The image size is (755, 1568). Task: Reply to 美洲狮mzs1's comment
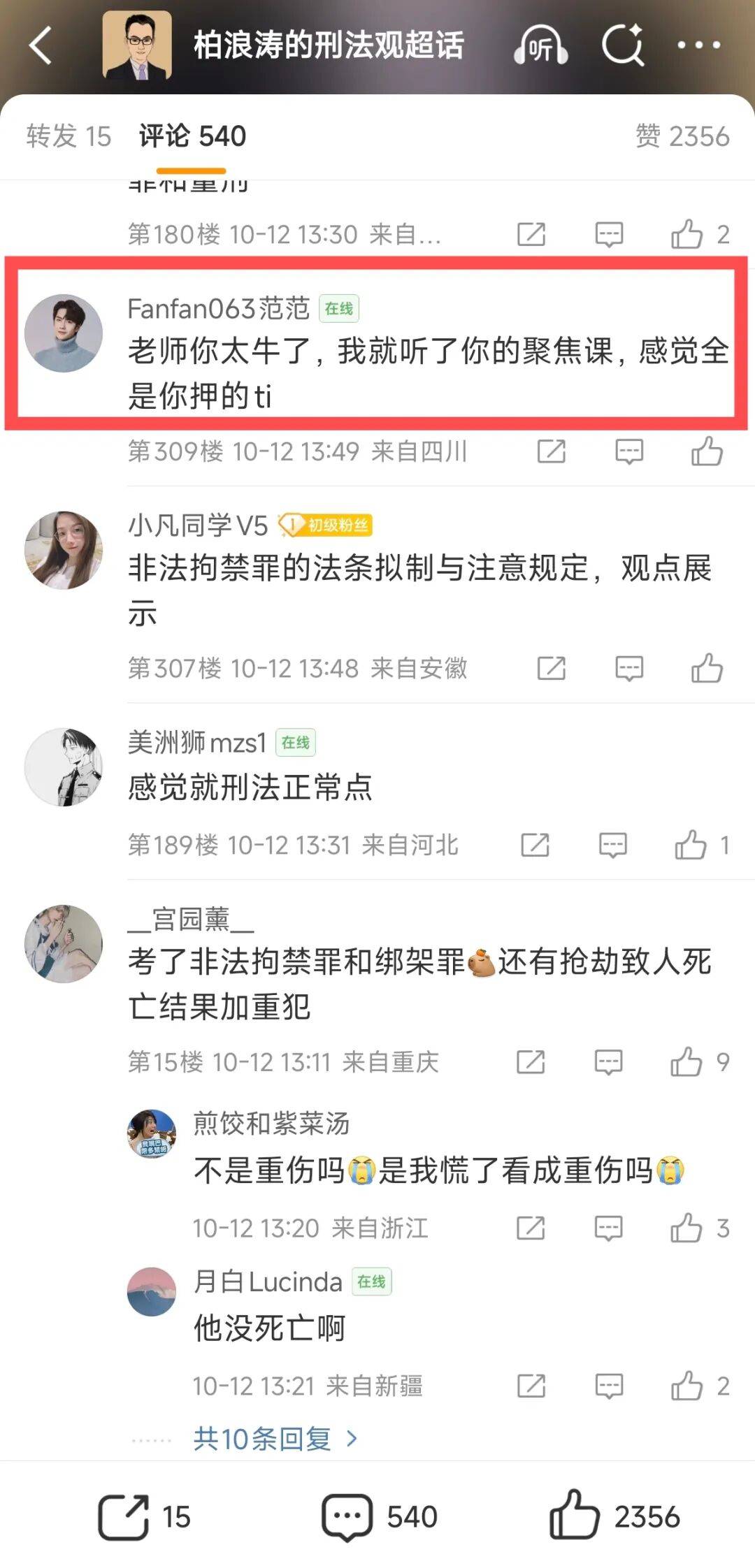point(613,845)
